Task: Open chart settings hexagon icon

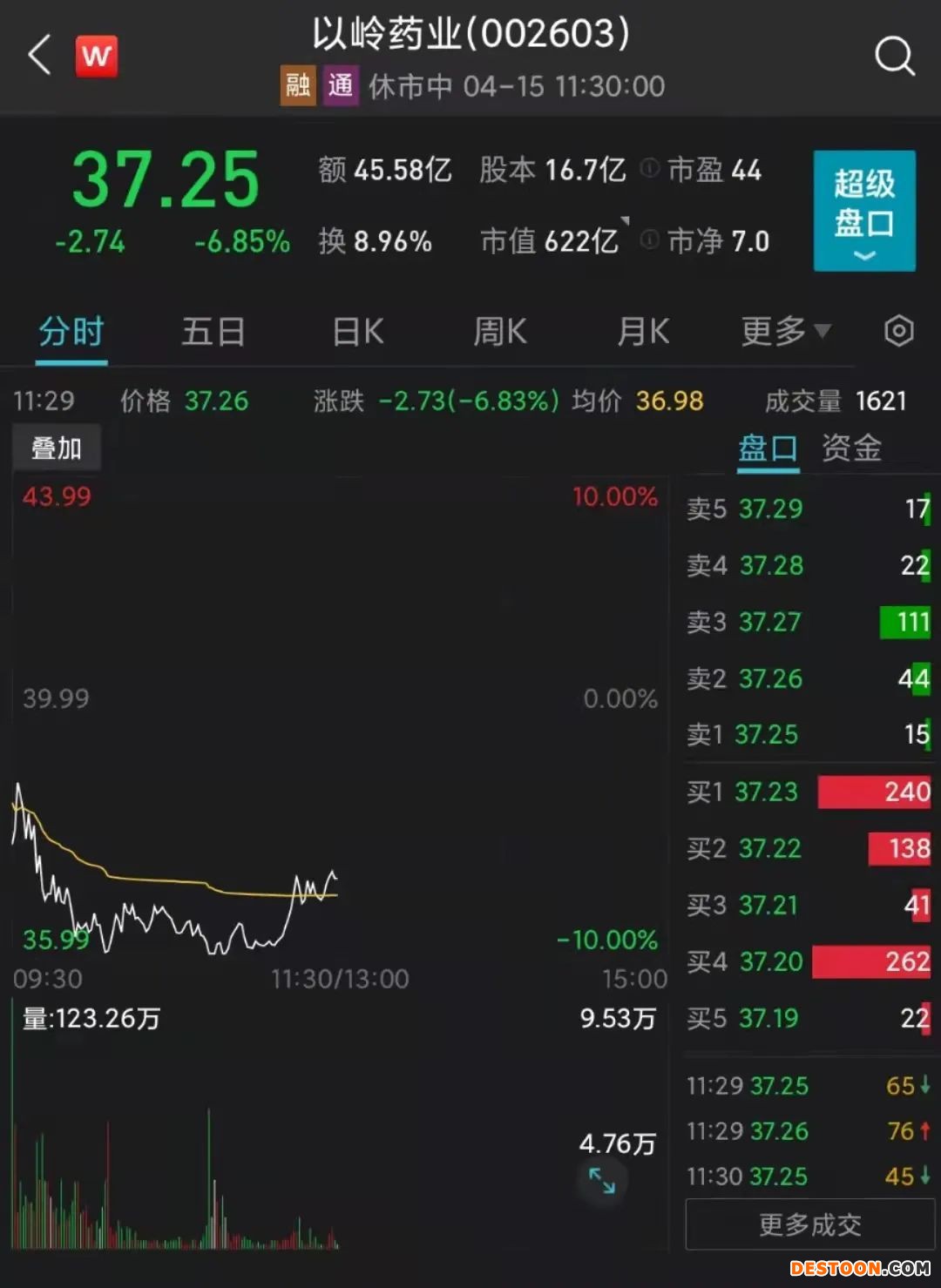Action: (x=898, y=332)
